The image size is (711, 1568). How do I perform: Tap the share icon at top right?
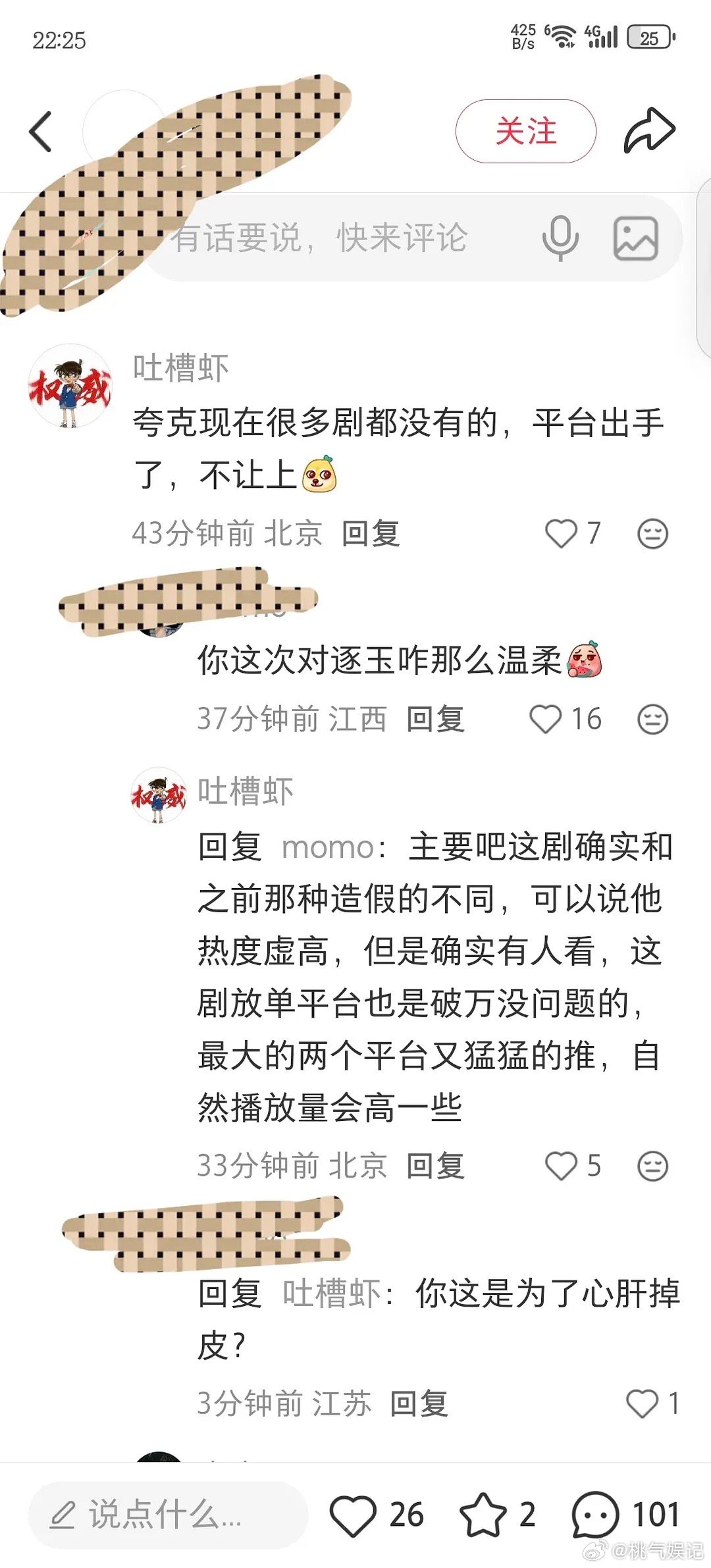coord(648,130)
